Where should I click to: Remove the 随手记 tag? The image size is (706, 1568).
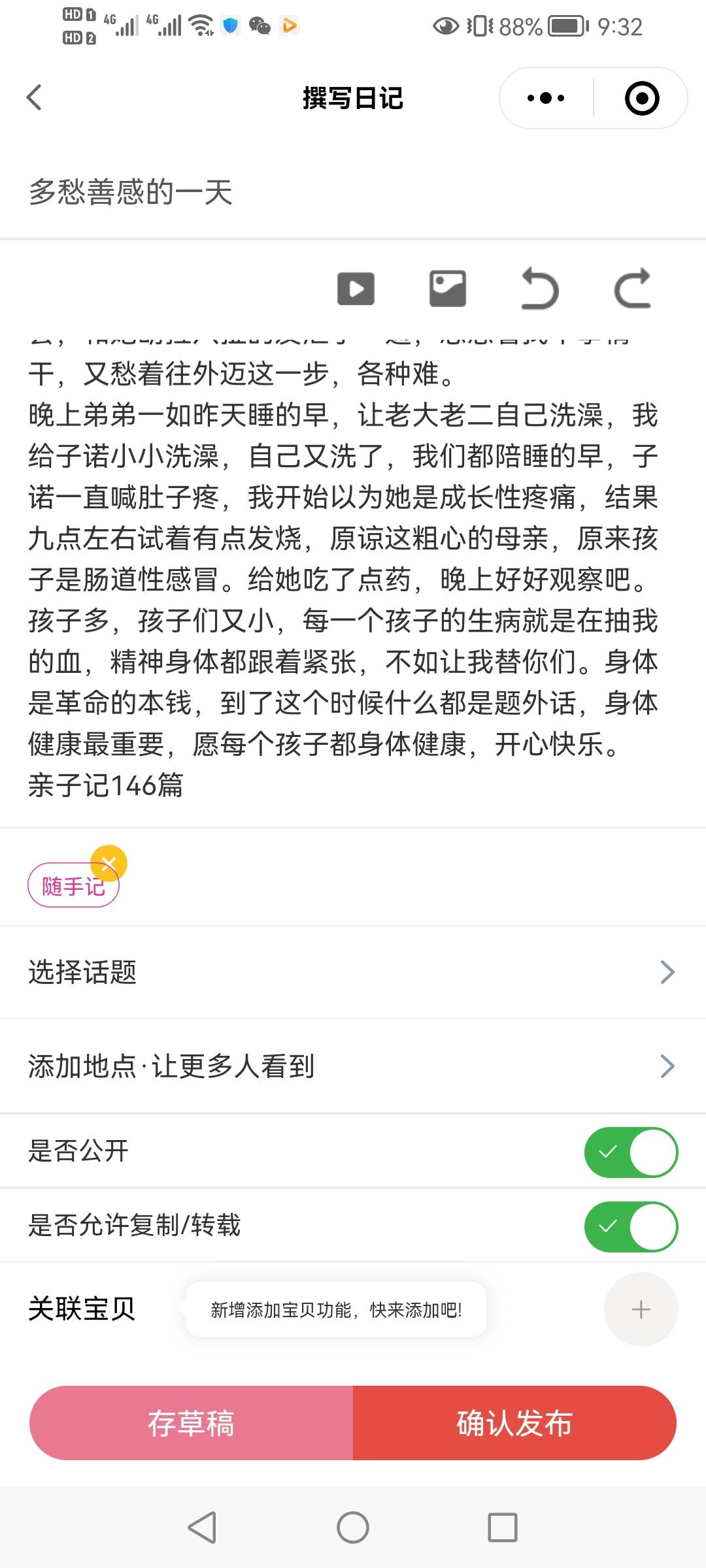click(110, 863)
